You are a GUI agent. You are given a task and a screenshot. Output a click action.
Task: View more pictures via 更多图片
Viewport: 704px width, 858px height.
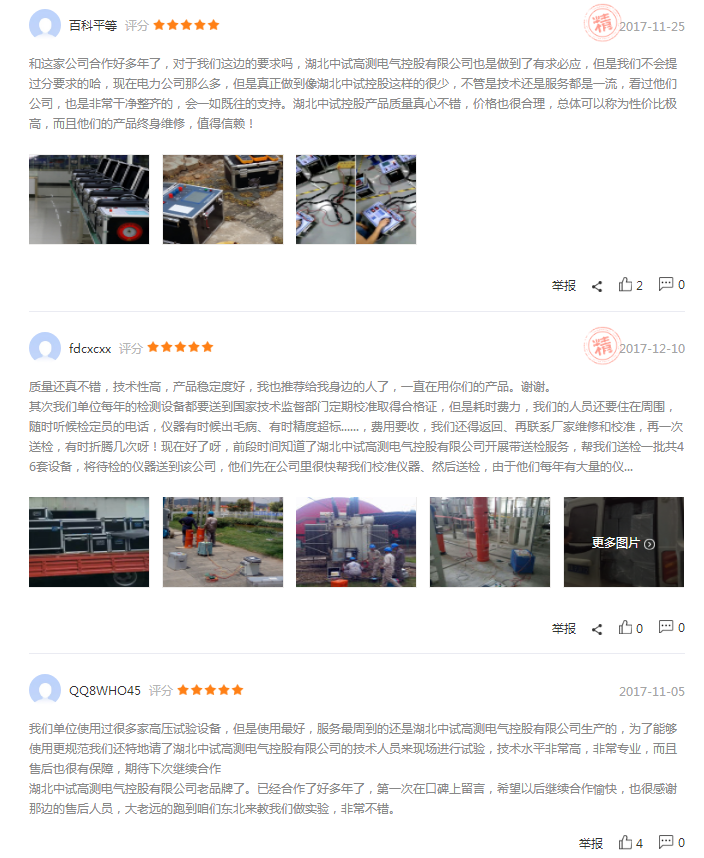click(x=623, y=543)
